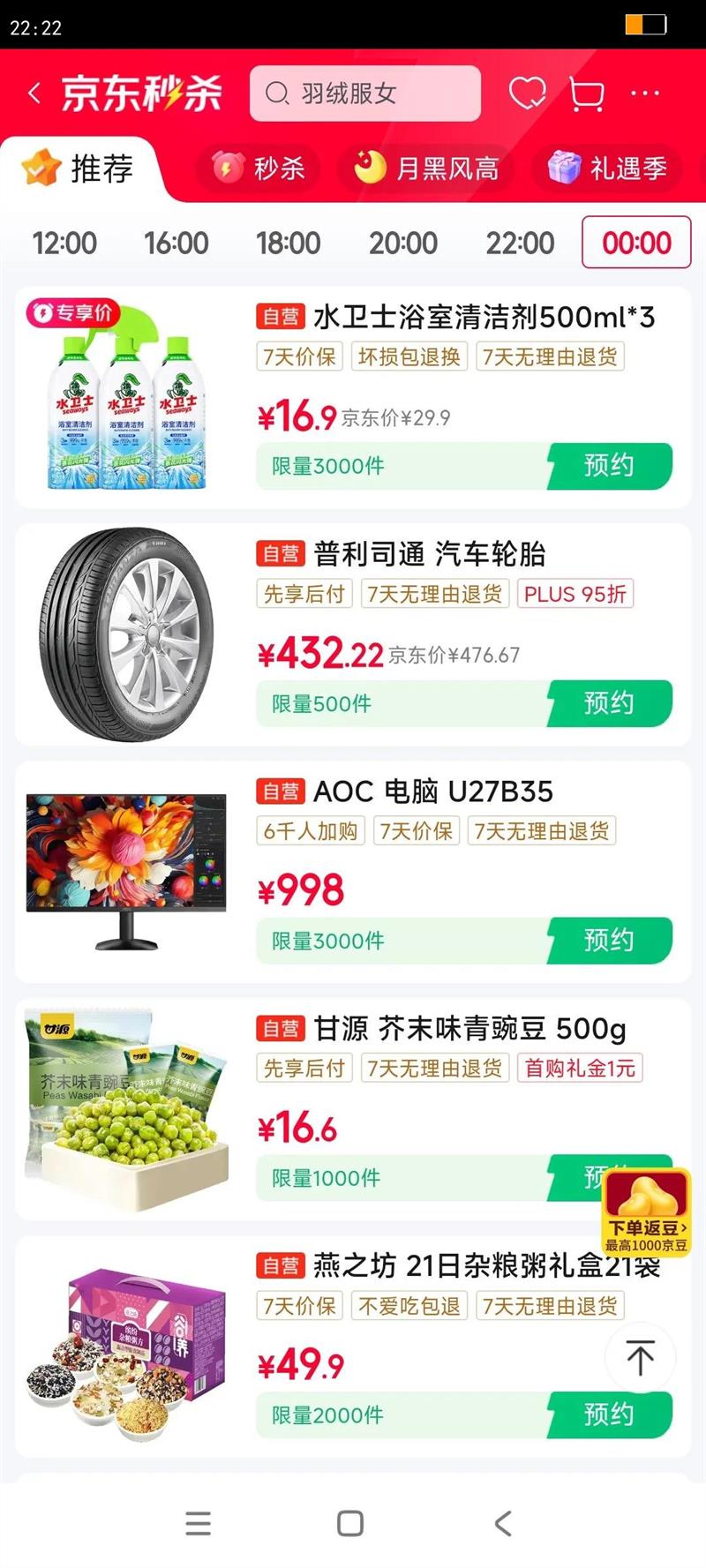Select the 00:00 time slot
The height and width of the screenshot is (1568, 706).
636,243
